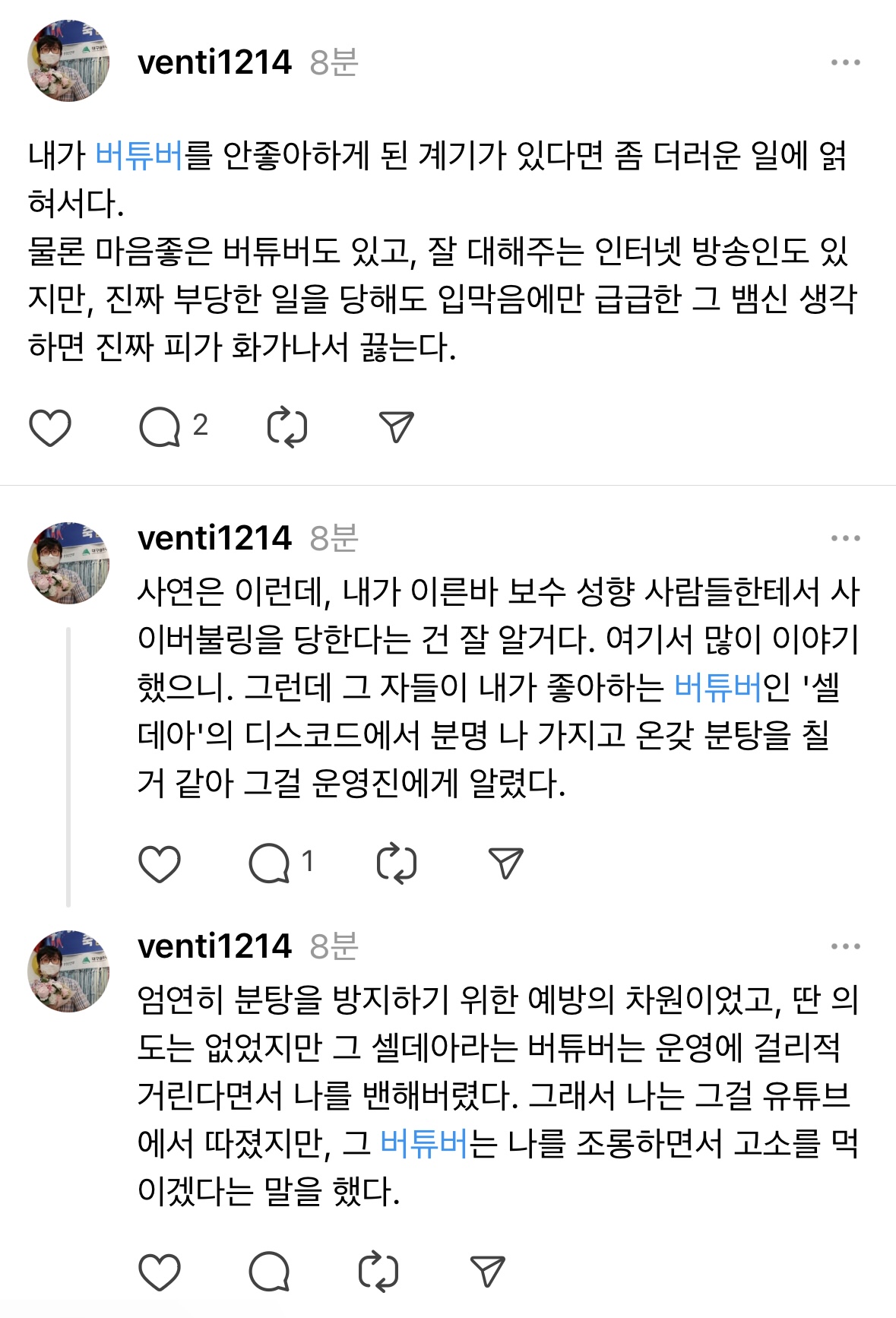
Task: Like the reply beginning 엄연히 분탕을
Action: 160,1272
